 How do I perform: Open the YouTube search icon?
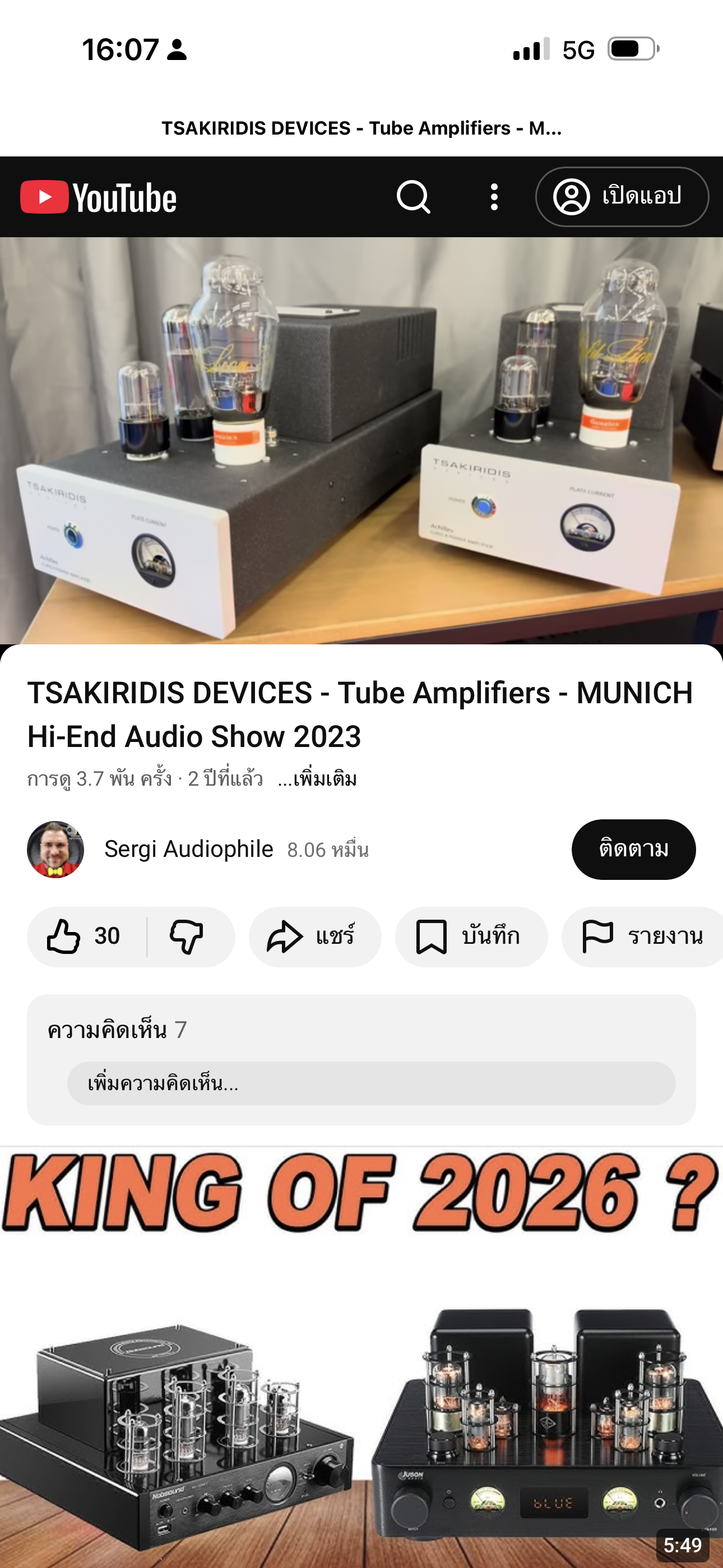(x=414, y=197)
